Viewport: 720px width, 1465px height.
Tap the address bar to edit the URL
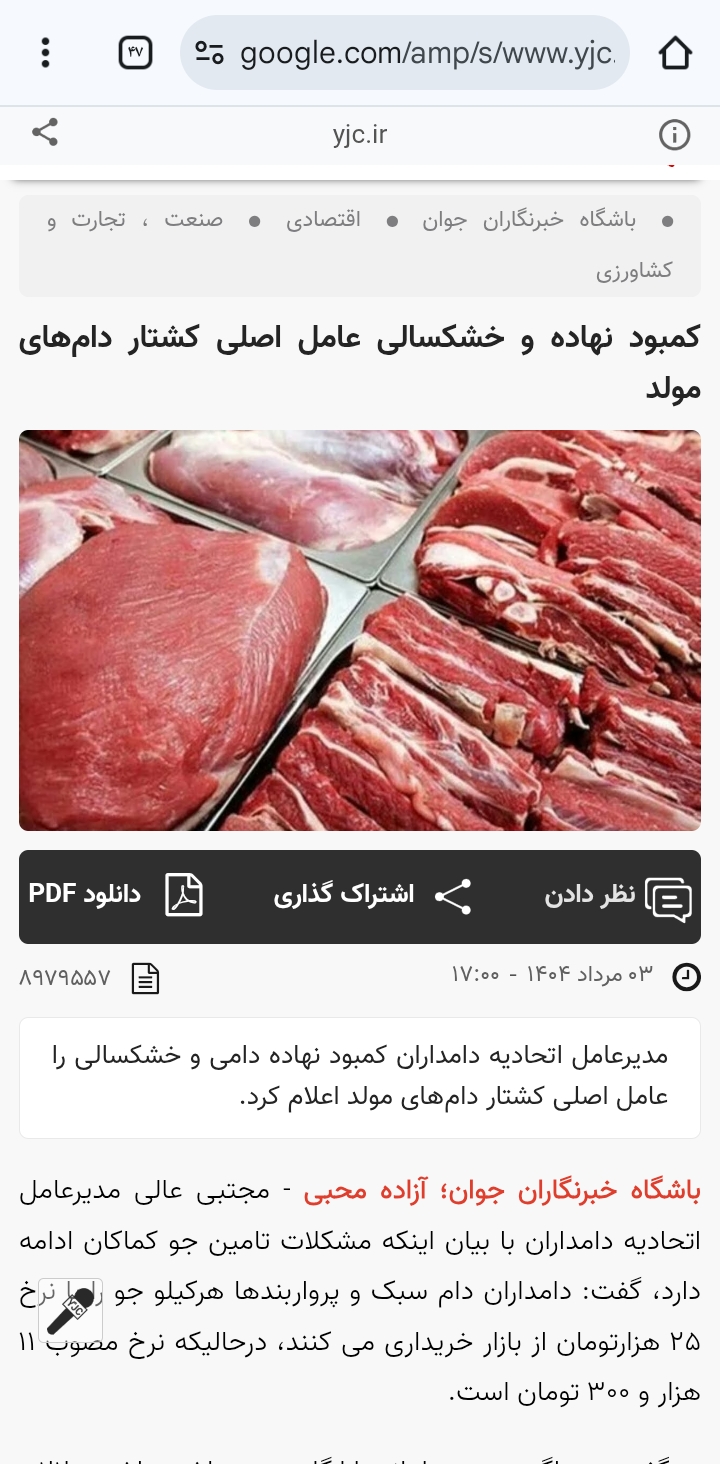click(x=400, y=52)
